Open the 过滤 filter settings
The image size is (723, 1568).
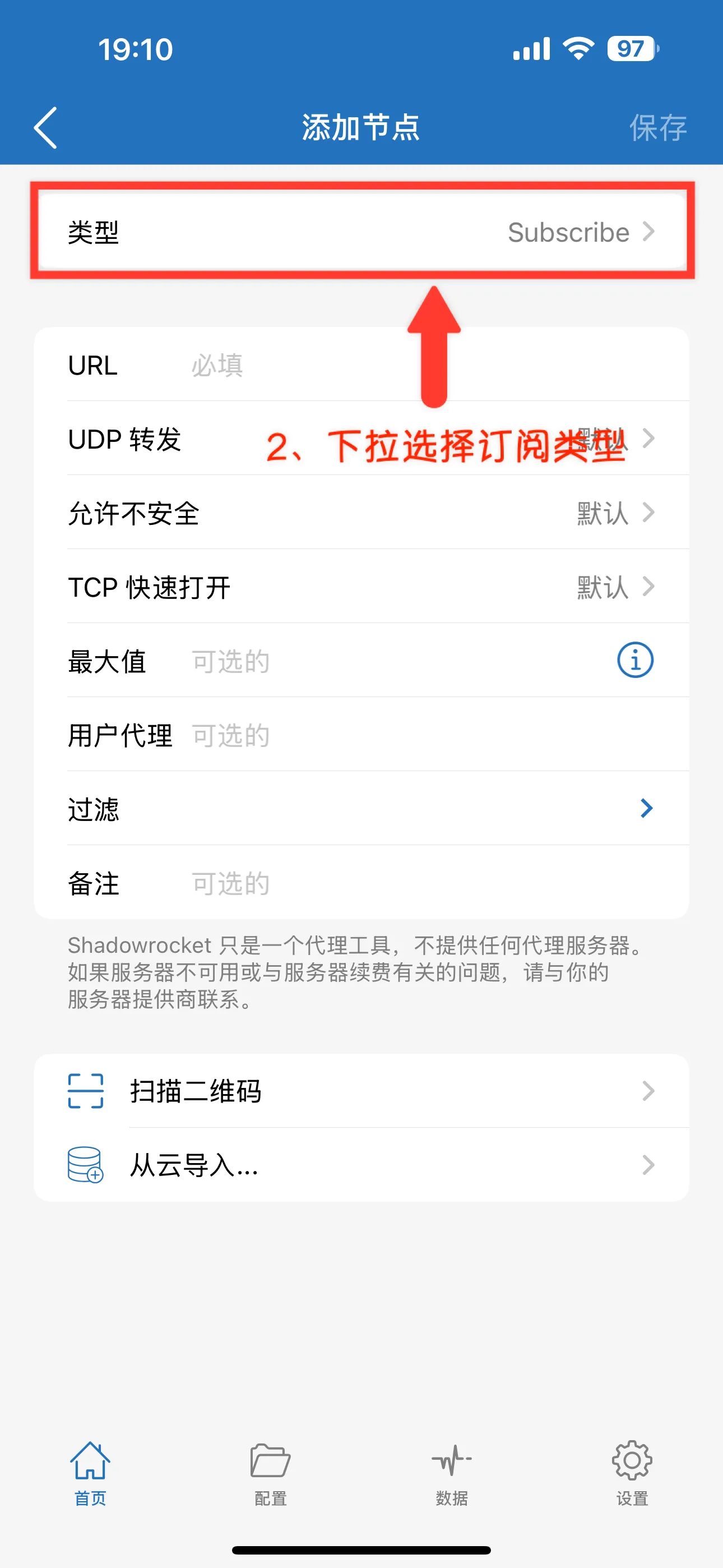click(x=361, y=809)
